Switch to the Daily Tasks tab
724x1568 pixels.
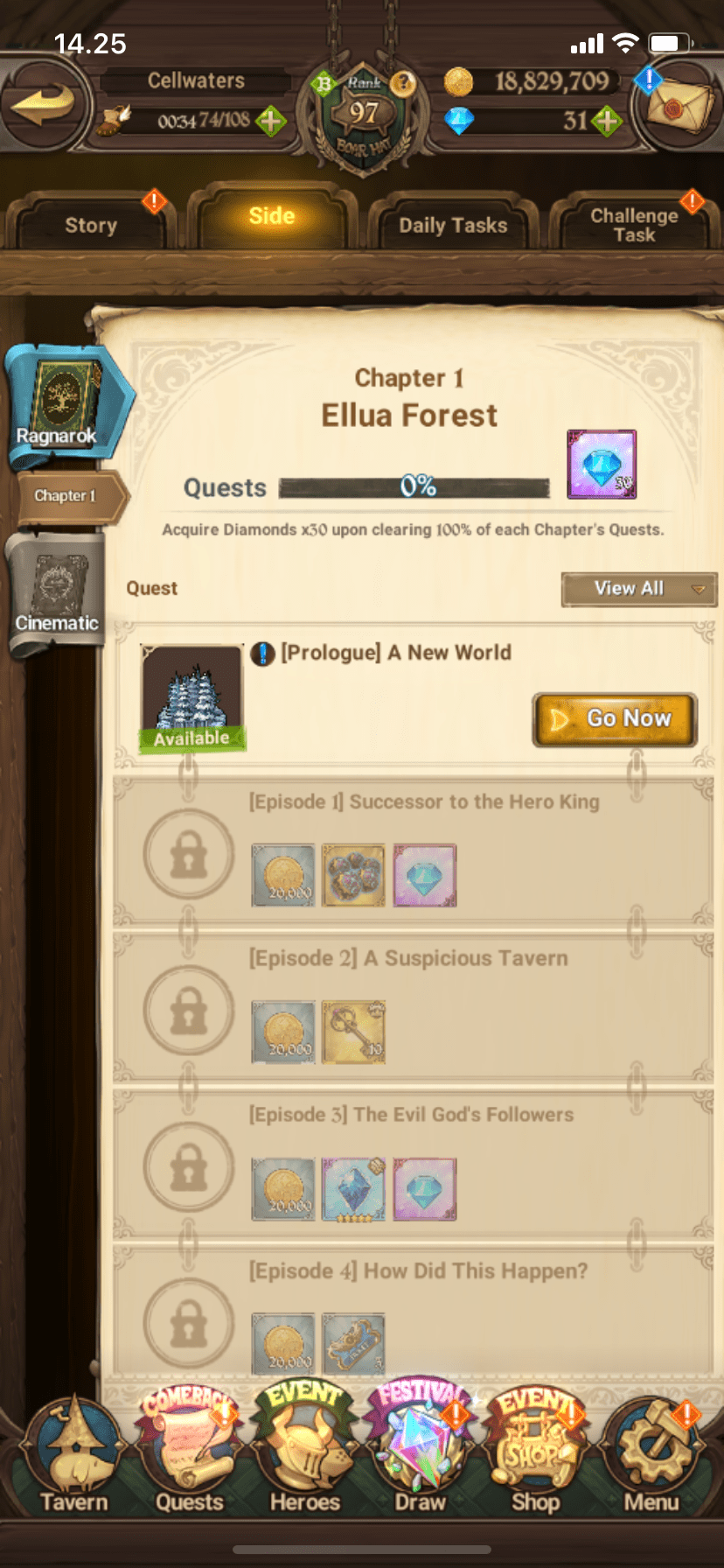453,225
